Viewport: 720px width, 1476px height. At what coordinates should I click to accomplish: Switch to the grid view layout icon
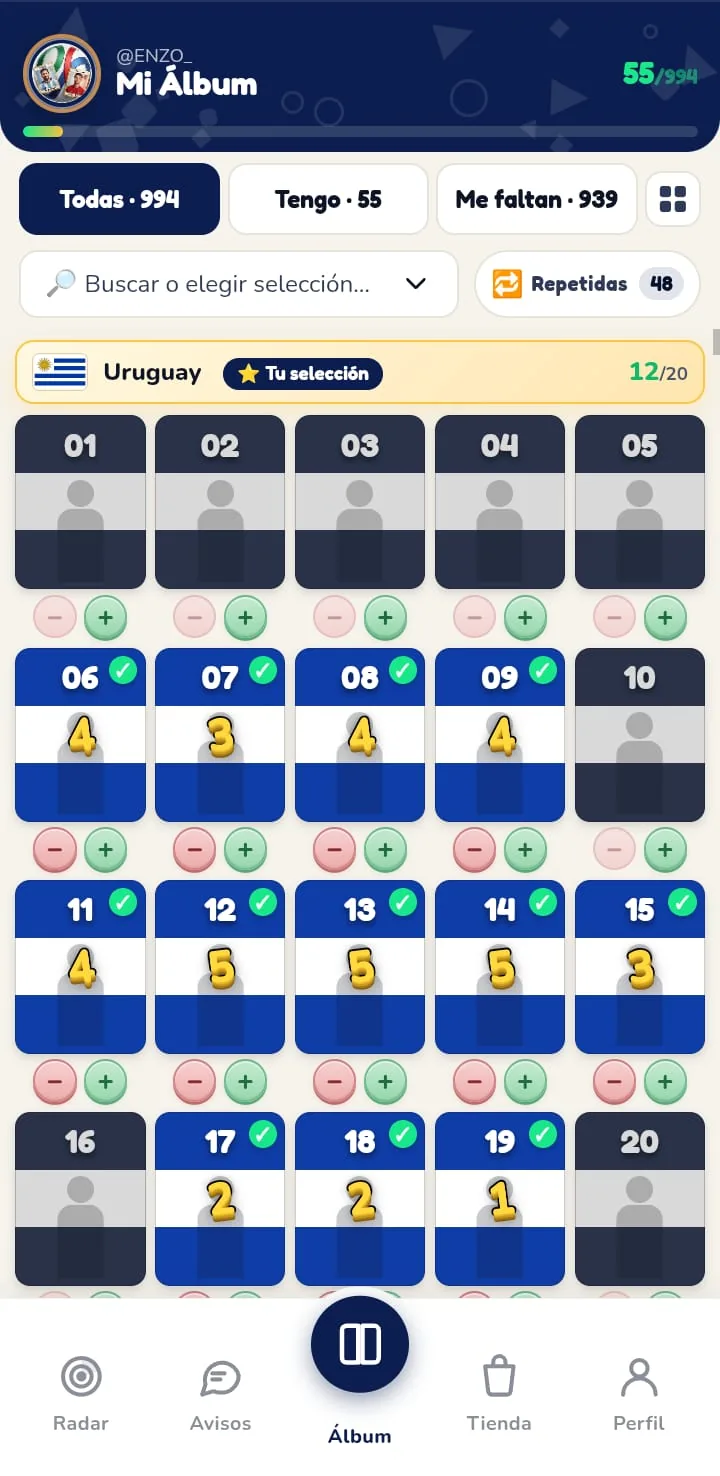point(673,199)
